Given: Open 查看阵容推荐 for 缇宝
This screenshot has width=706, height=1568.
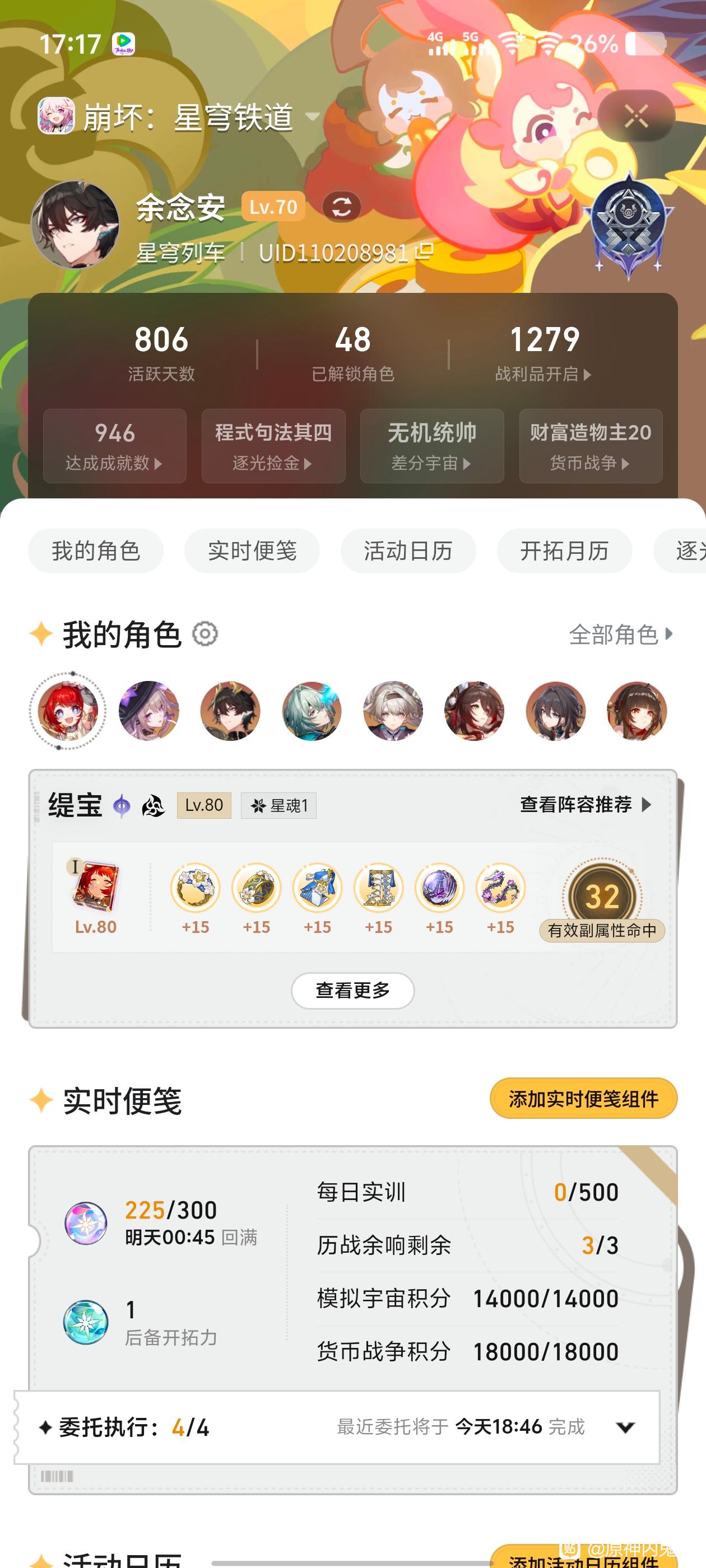Looking at the screenshot, I should point(585,805).
